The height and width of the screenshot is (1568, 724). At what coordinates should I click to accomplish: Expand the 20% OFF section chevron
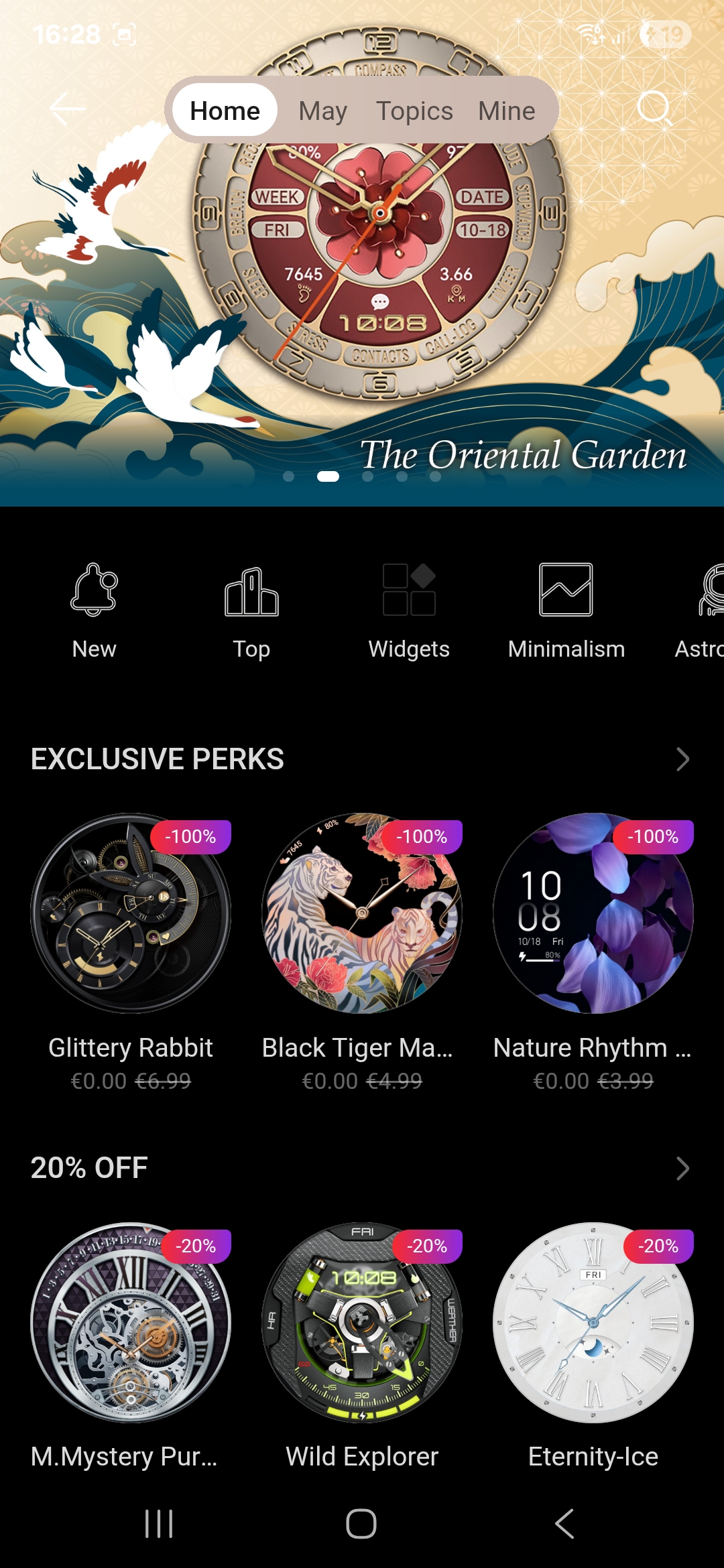tap(682, 1168)
